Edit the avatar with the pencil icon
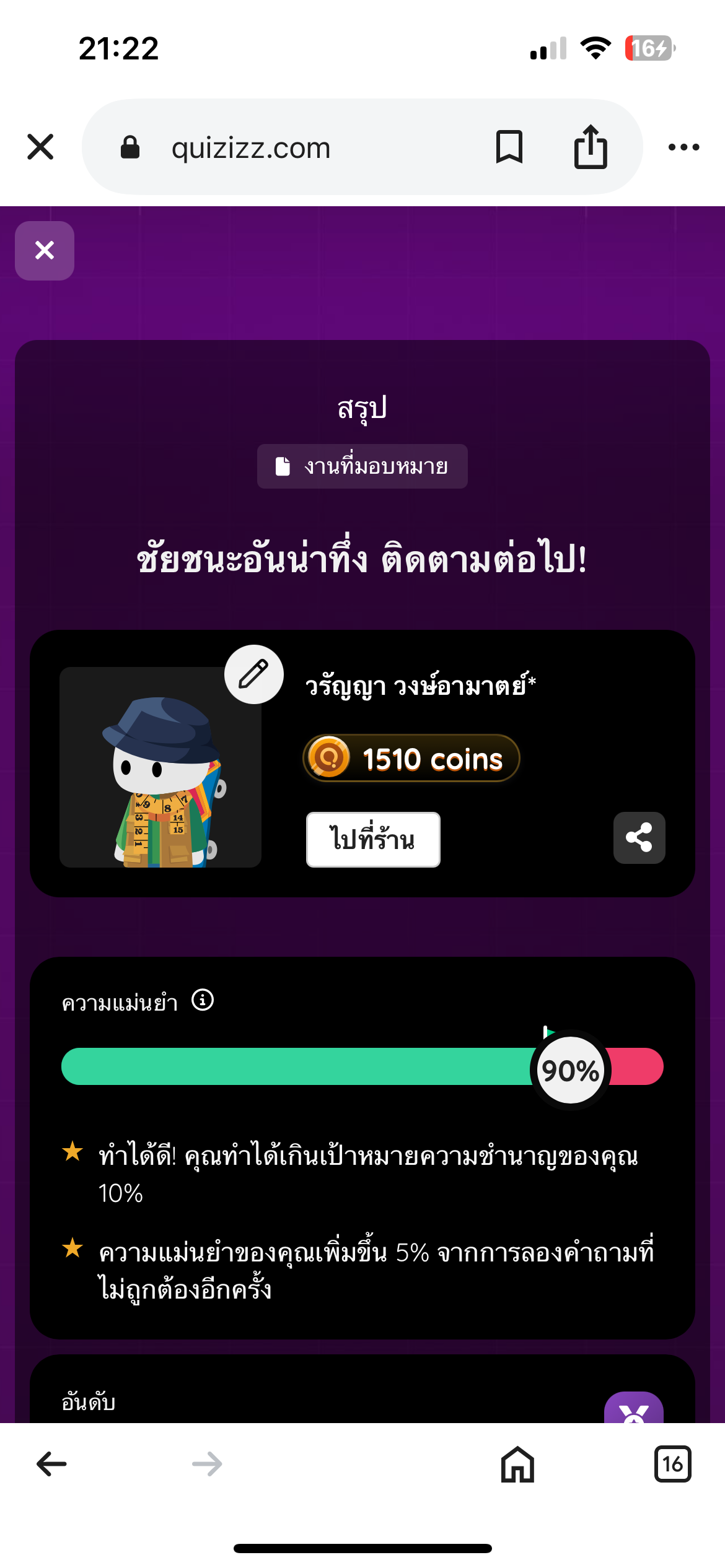 click(254, 674)
